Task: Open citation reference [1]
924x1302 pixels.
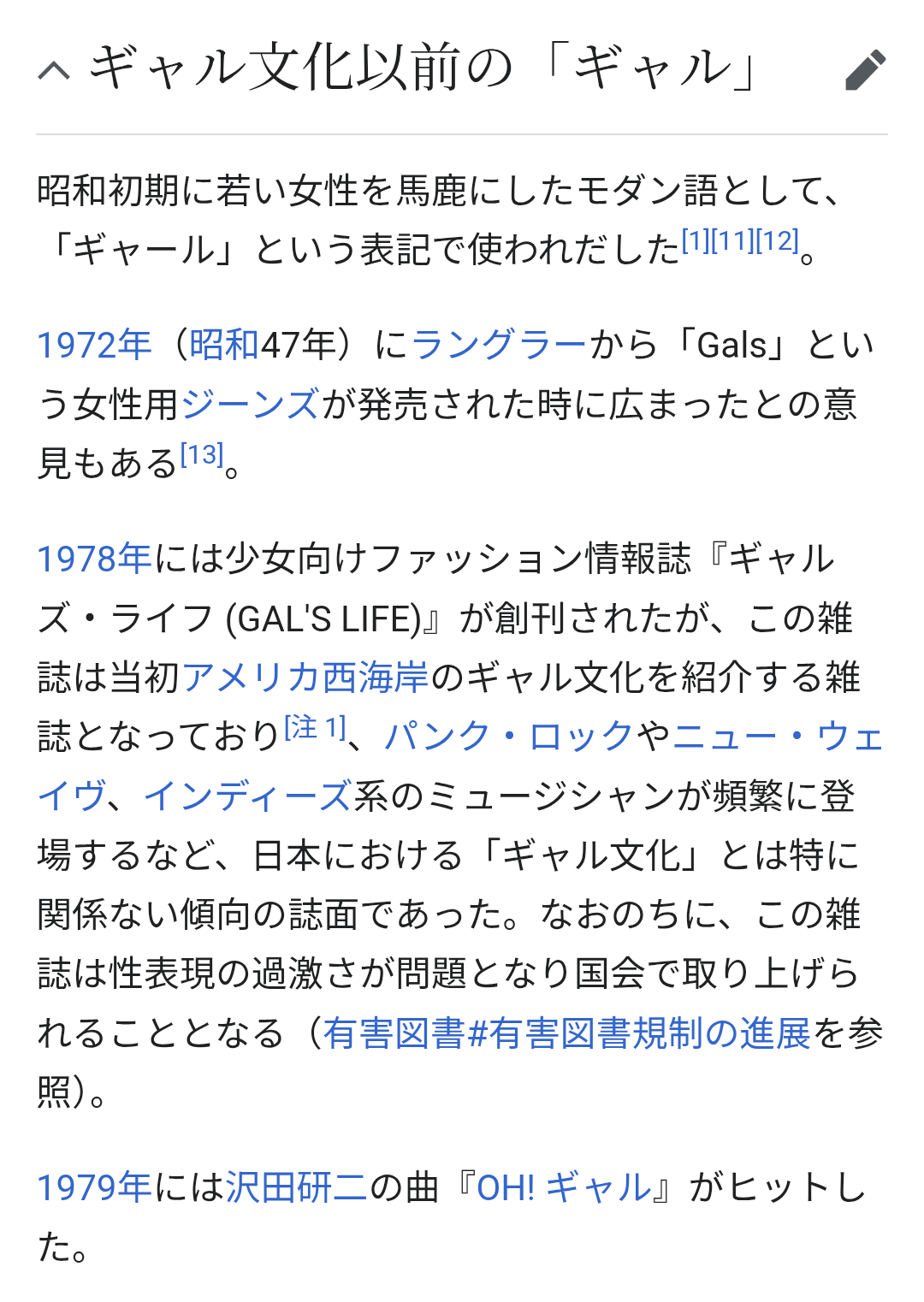Action: click(696, 241)
